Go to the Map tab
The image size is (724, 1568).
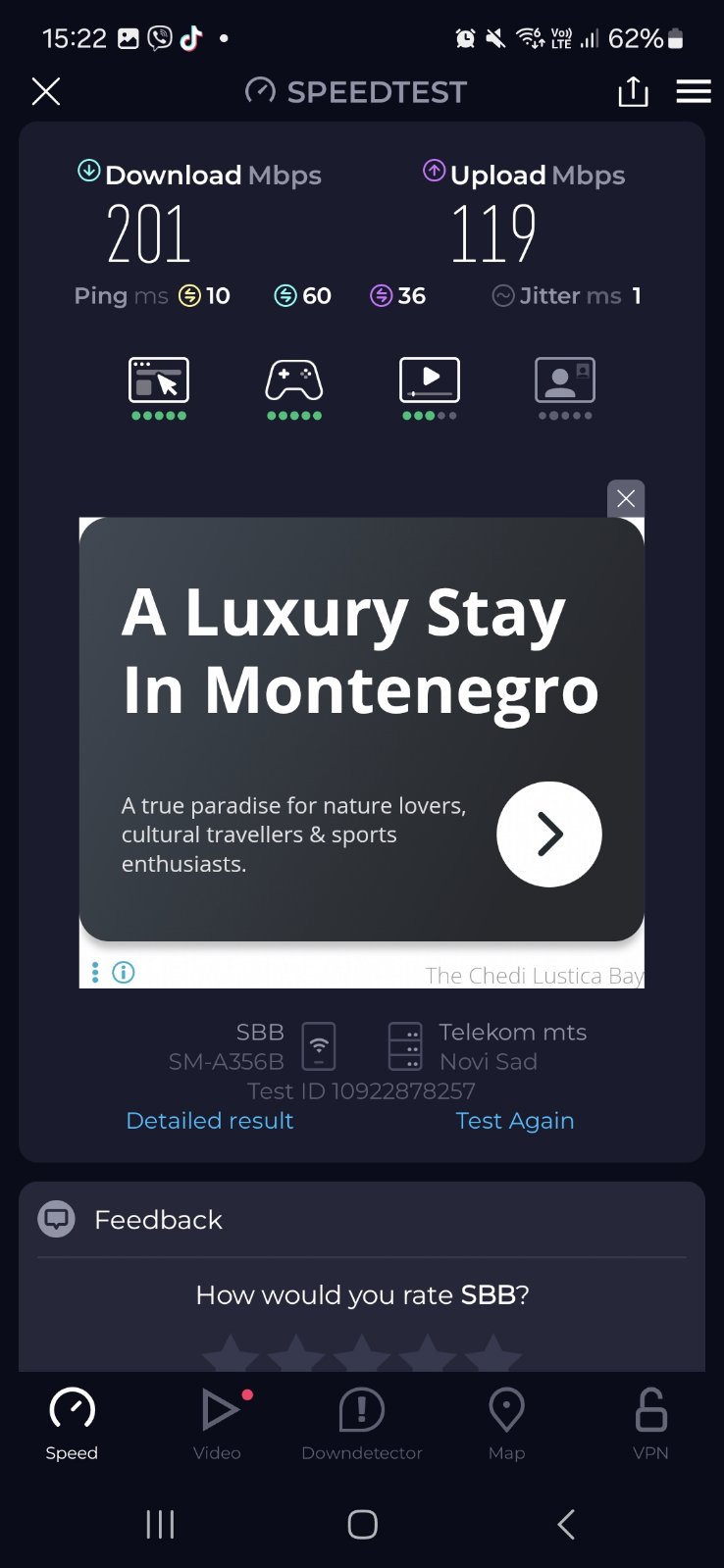506,1424
